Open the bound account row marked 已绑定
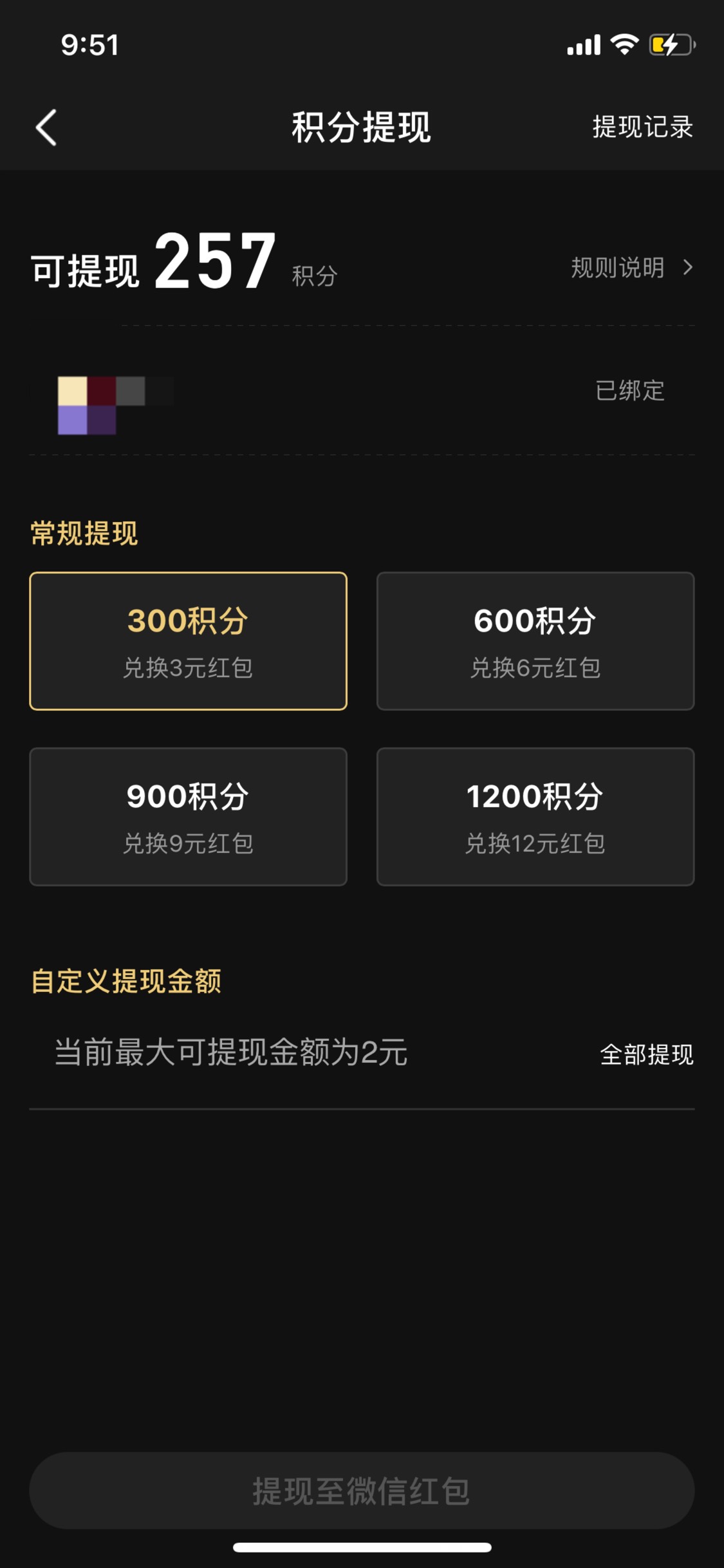 click(362, 391)
